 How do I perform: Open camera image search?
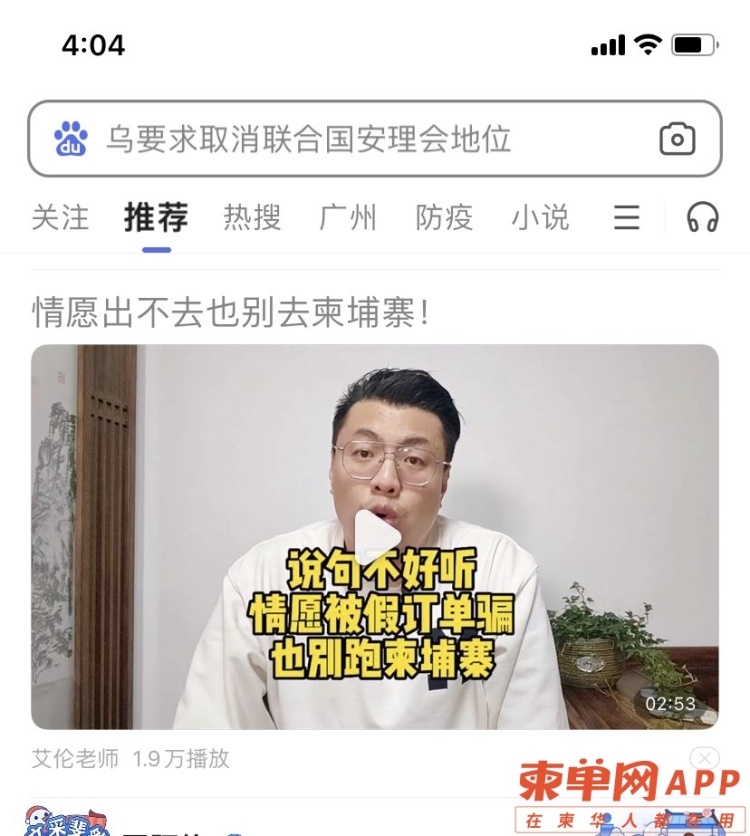(677, 139)
